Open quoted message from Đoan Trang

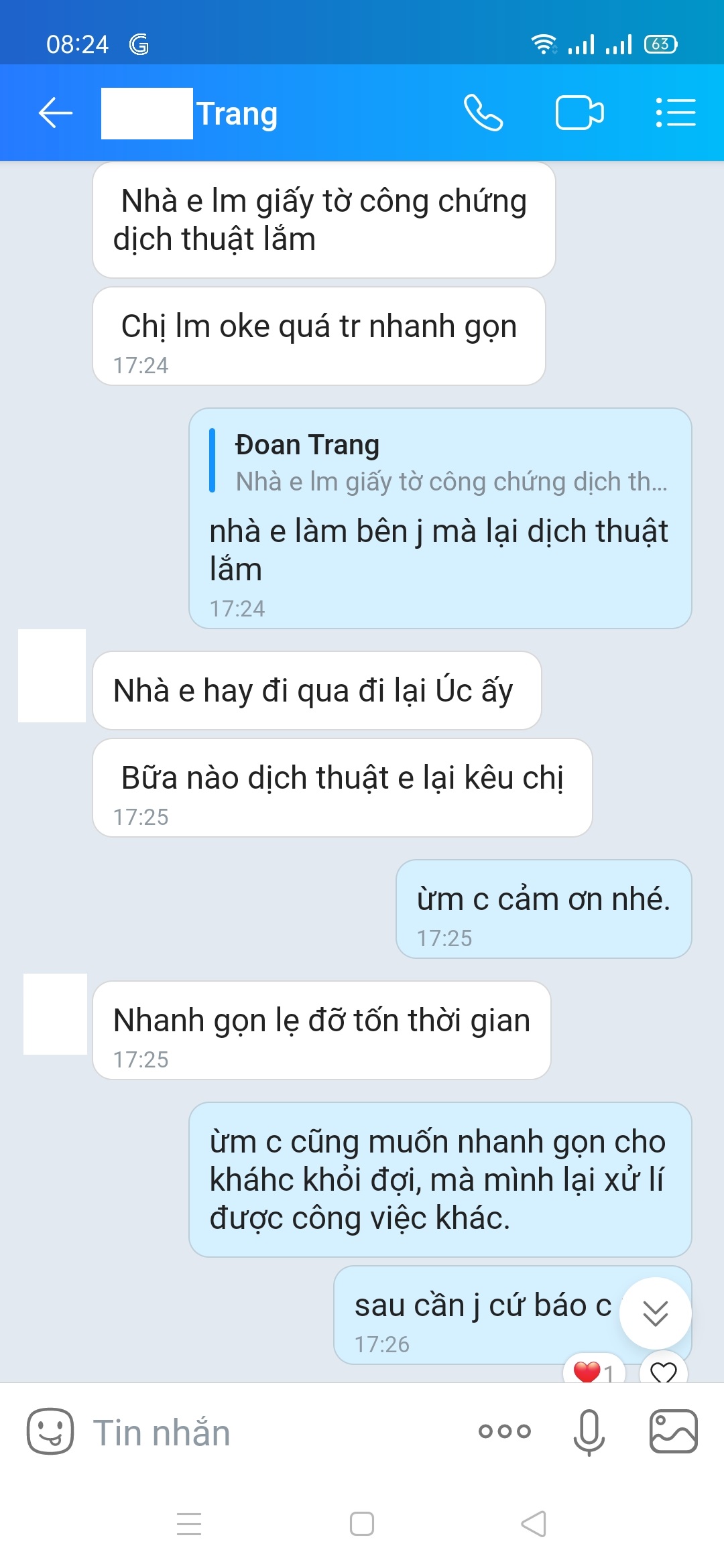click(x=439, y=462)
